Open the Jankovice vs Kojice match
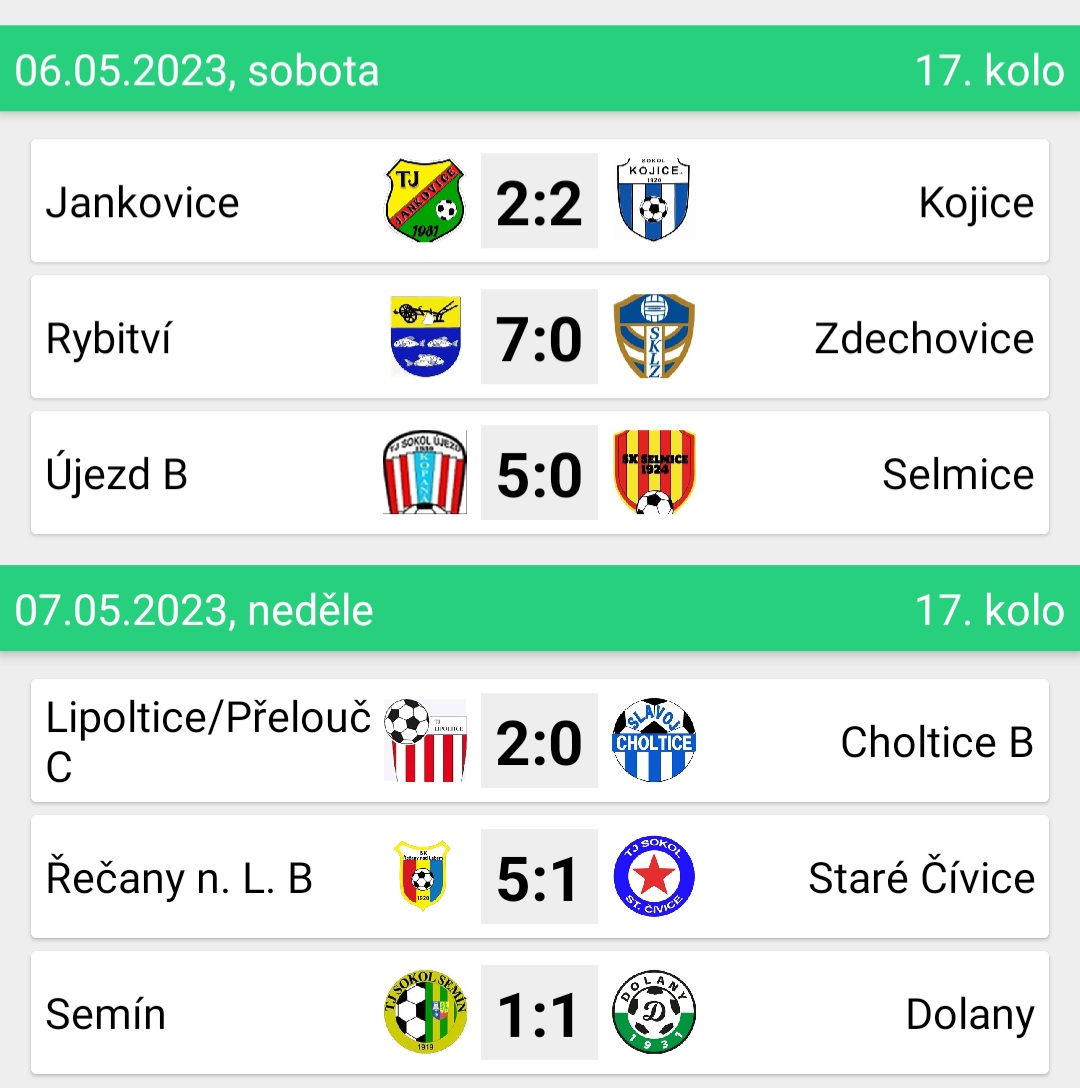The height and width of the screenshot is (1088, 1080). [x=539, y=201]
